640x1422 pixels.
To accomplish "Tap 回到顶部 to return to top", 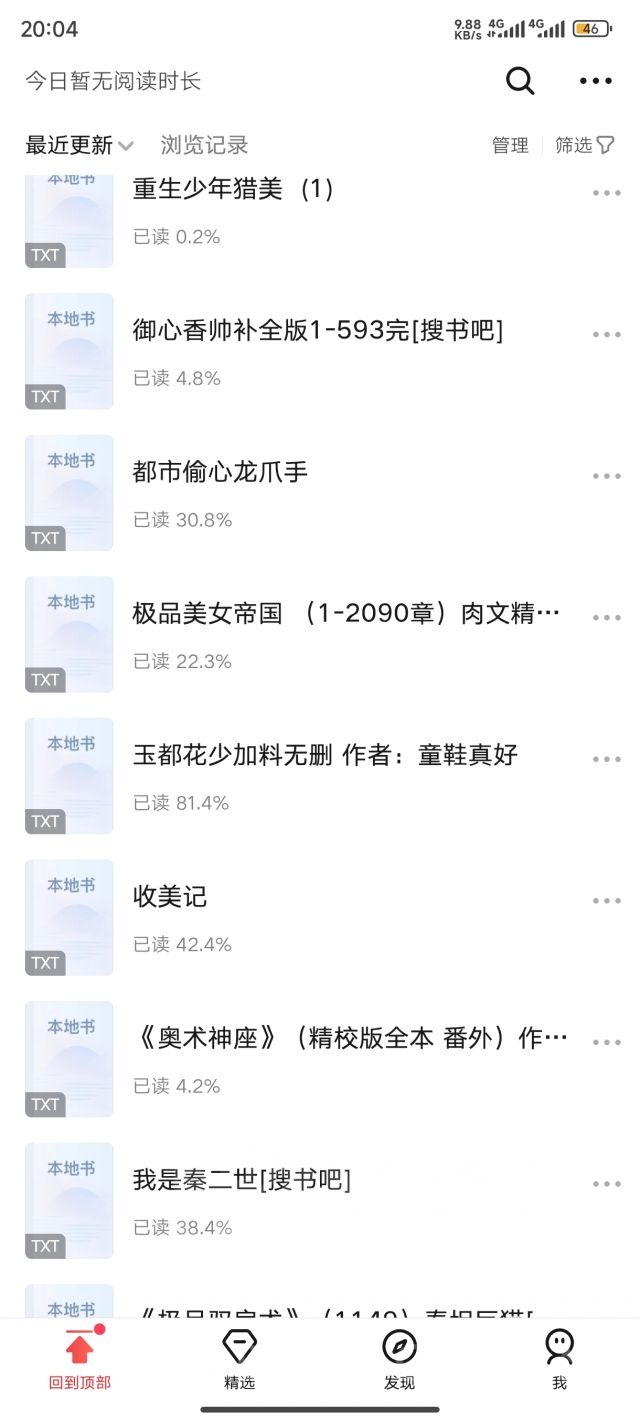I will click(x=80, y=1360).
